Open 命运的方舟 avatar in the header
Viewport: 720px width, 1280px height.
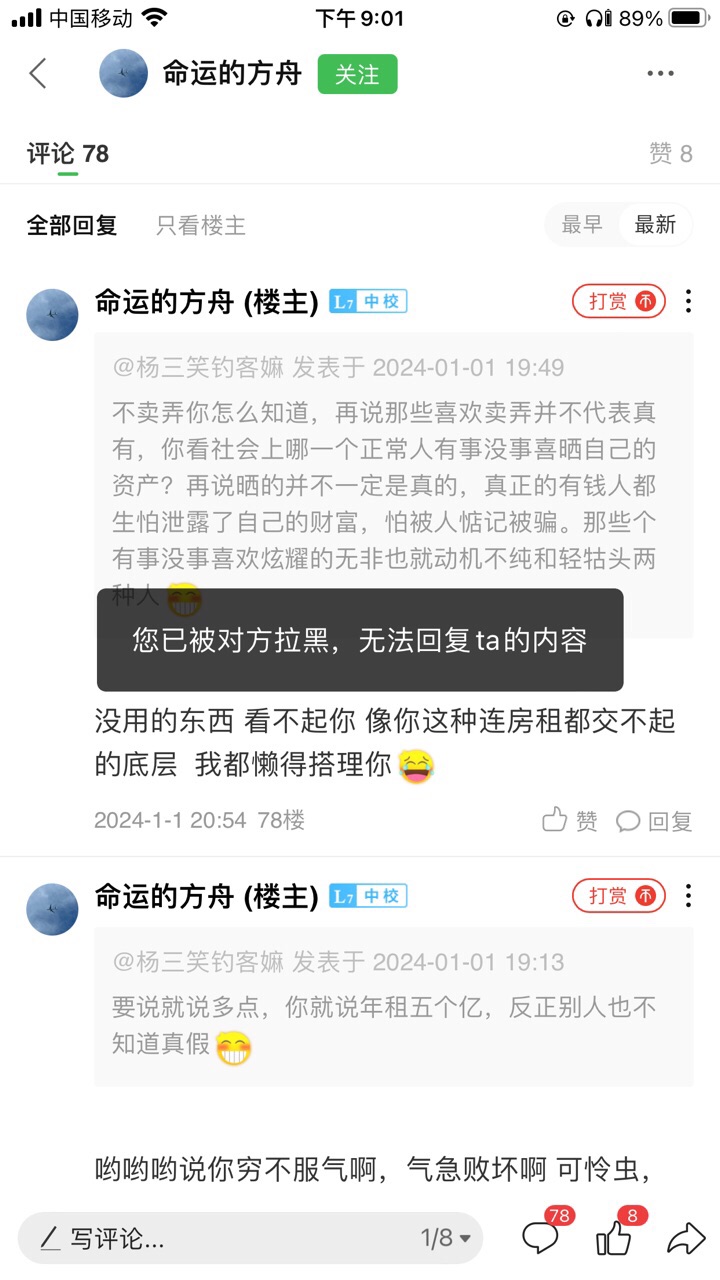pyautogui.click(x=123, y=73)
